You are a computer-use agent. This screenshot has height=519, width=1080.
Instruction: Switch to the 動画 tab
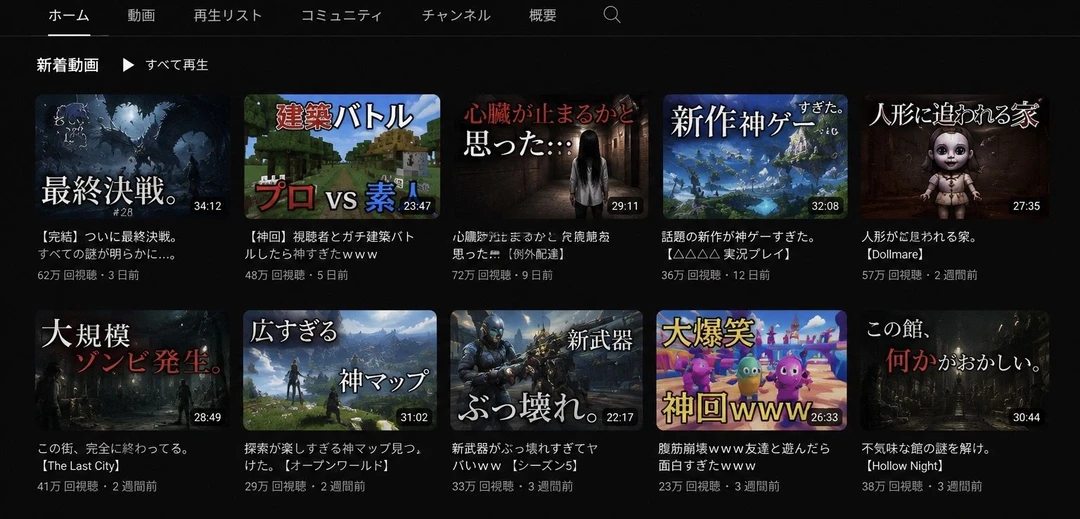(141, 16)
